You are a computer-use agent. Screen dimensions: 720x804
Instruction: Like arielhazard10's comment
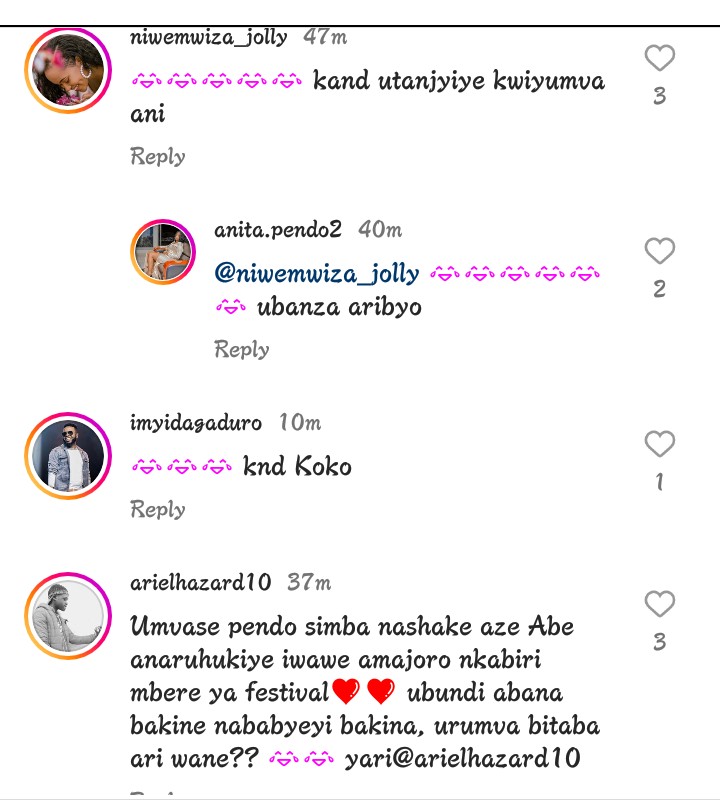click(659, 604)
